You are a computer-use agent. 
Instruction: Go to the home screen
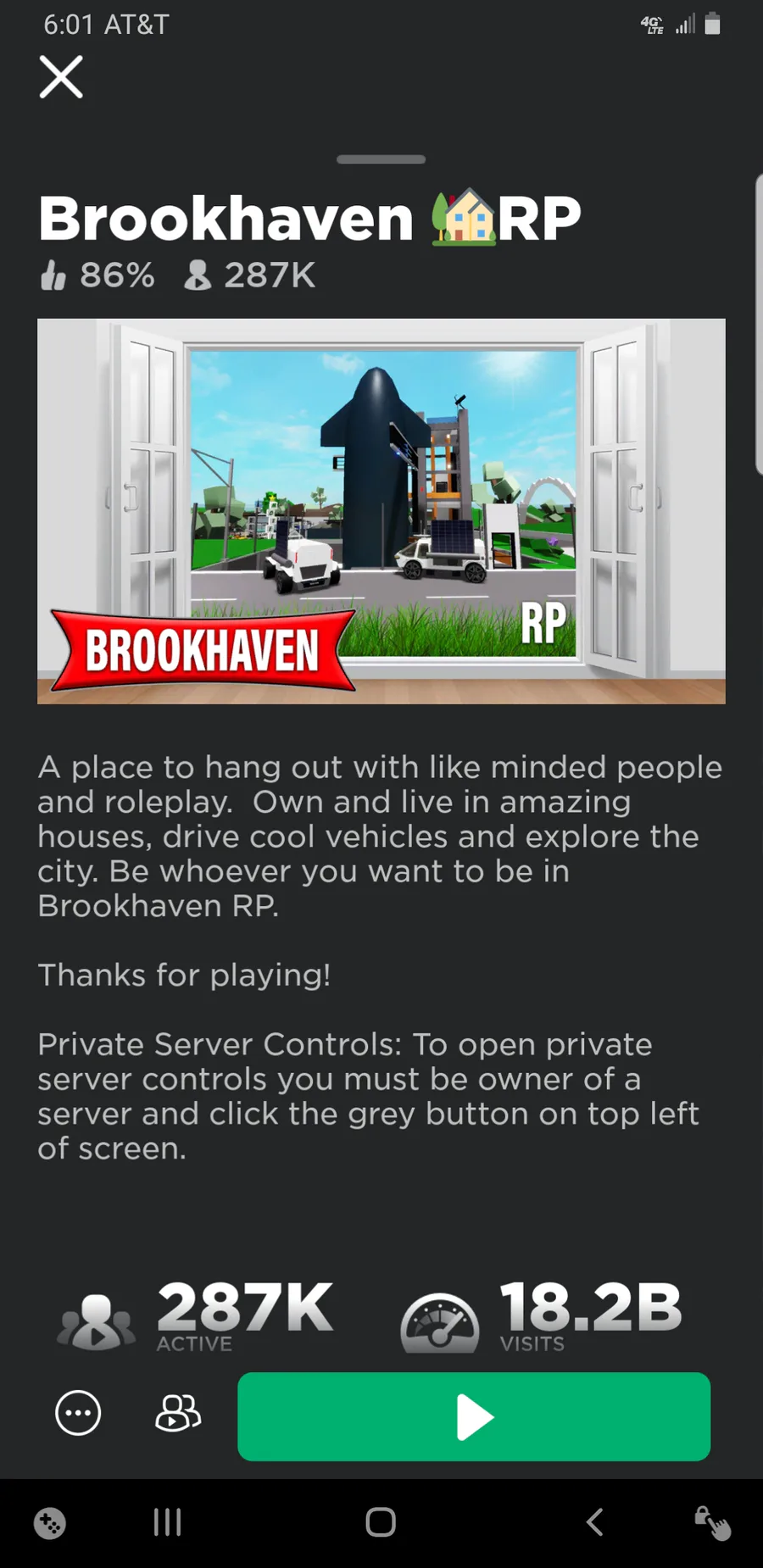381,1522
